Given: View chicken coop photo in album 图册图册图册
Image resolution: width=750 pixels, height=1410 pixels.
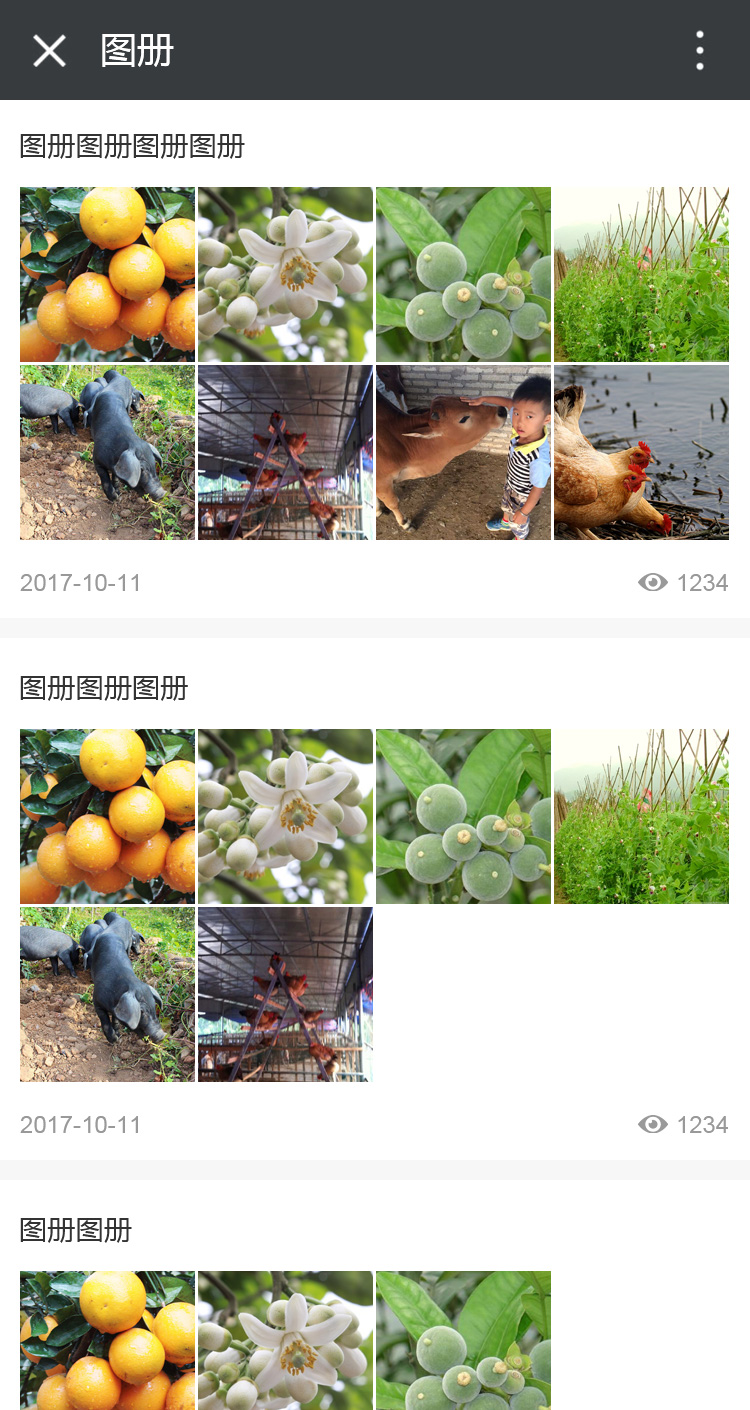Looking at the screenshot, I should (x=285, y=994).
